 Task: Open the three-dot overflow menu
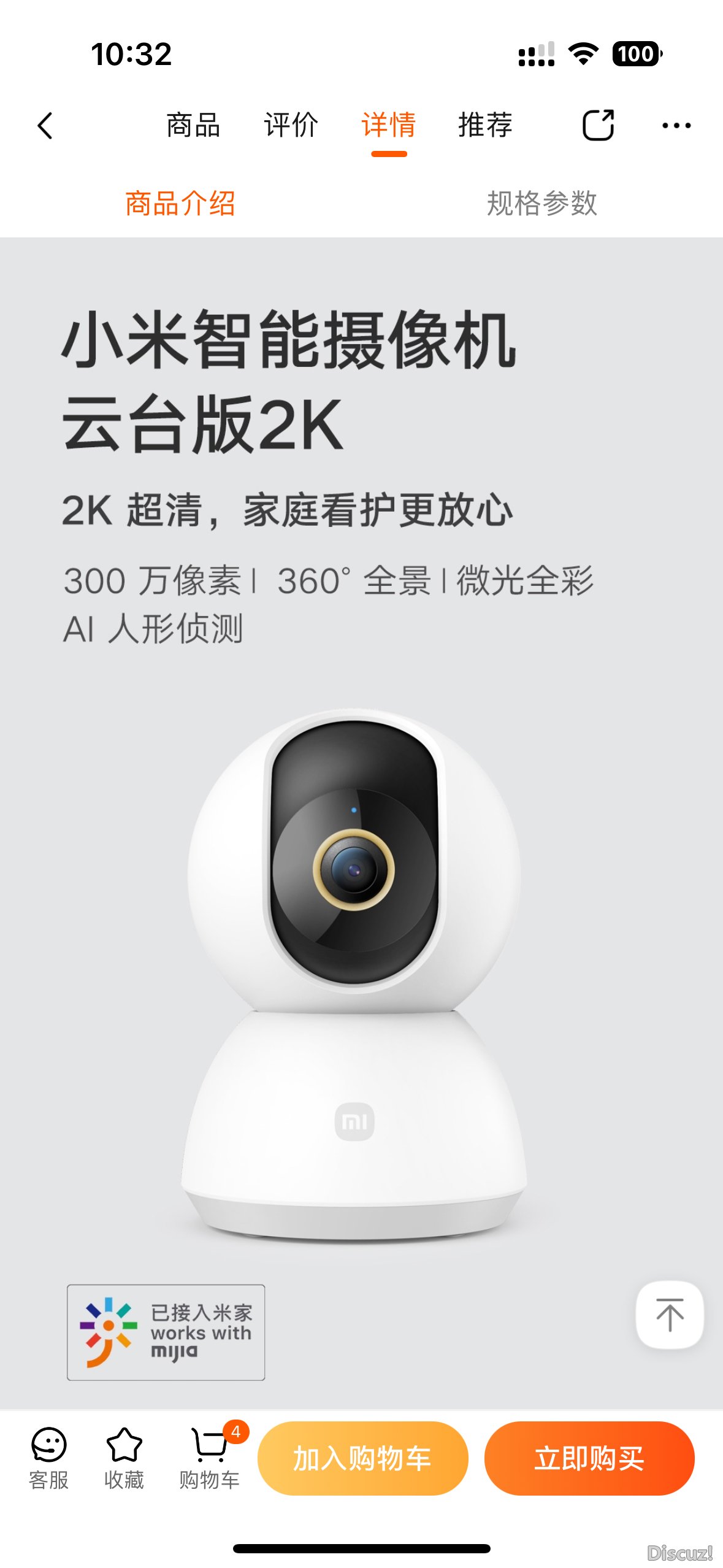(676, 126)
